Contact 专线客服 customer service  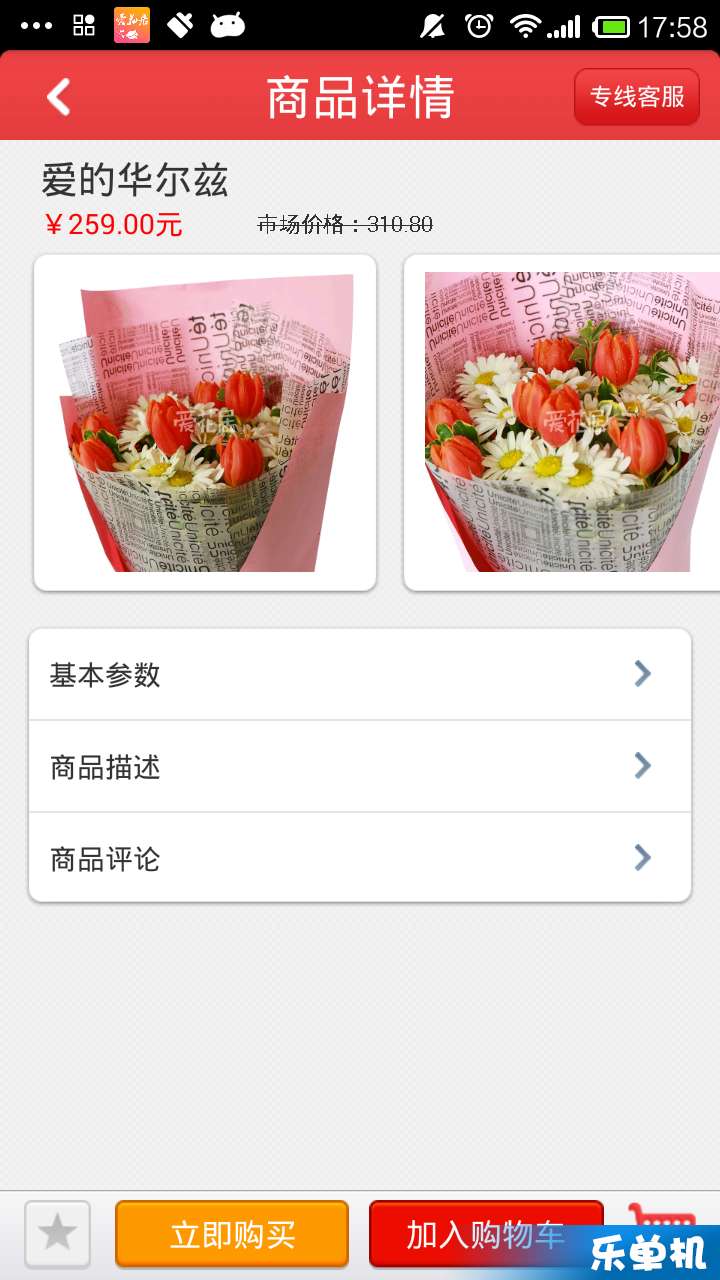(x=637, y=97)
